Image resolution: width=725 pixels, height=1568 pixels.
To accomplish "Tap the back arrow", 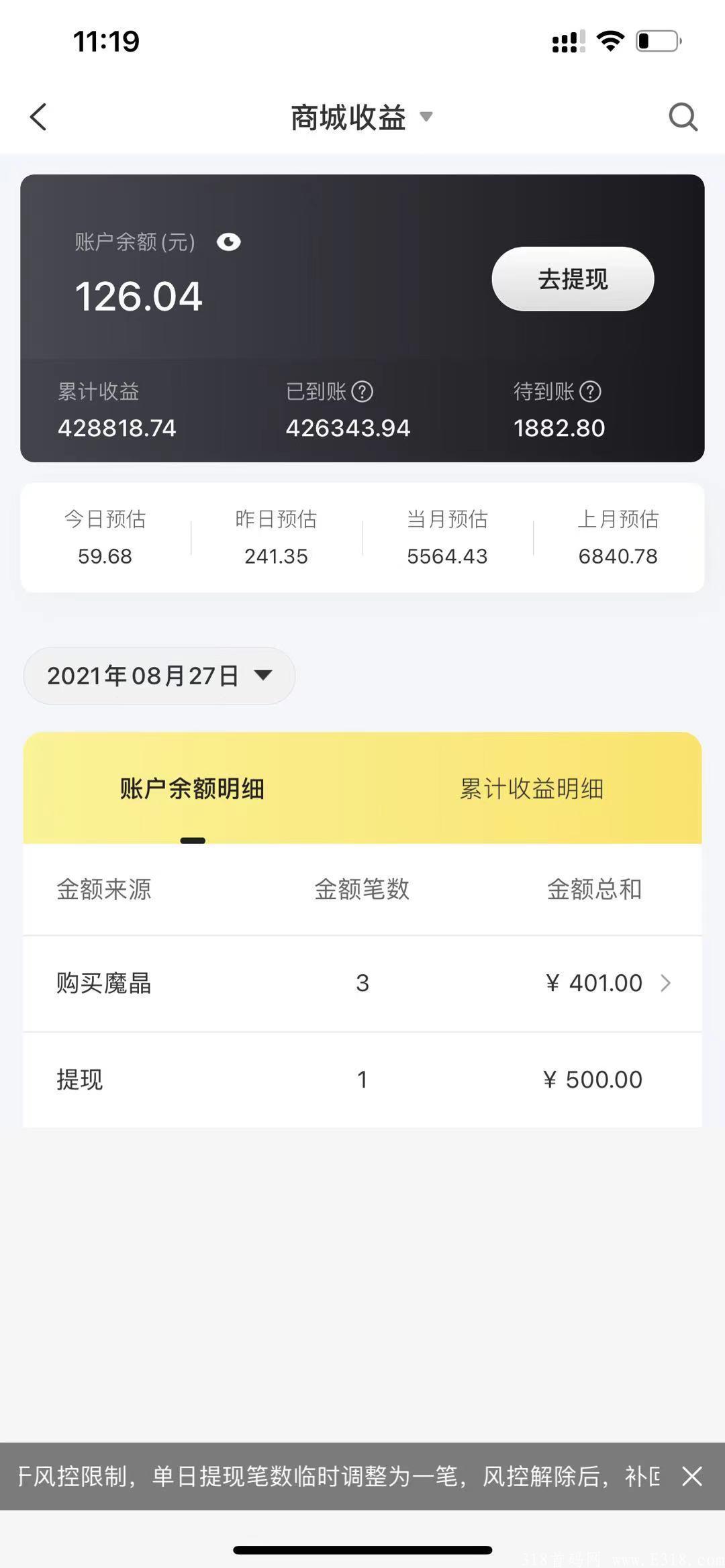I will point(38,117).
